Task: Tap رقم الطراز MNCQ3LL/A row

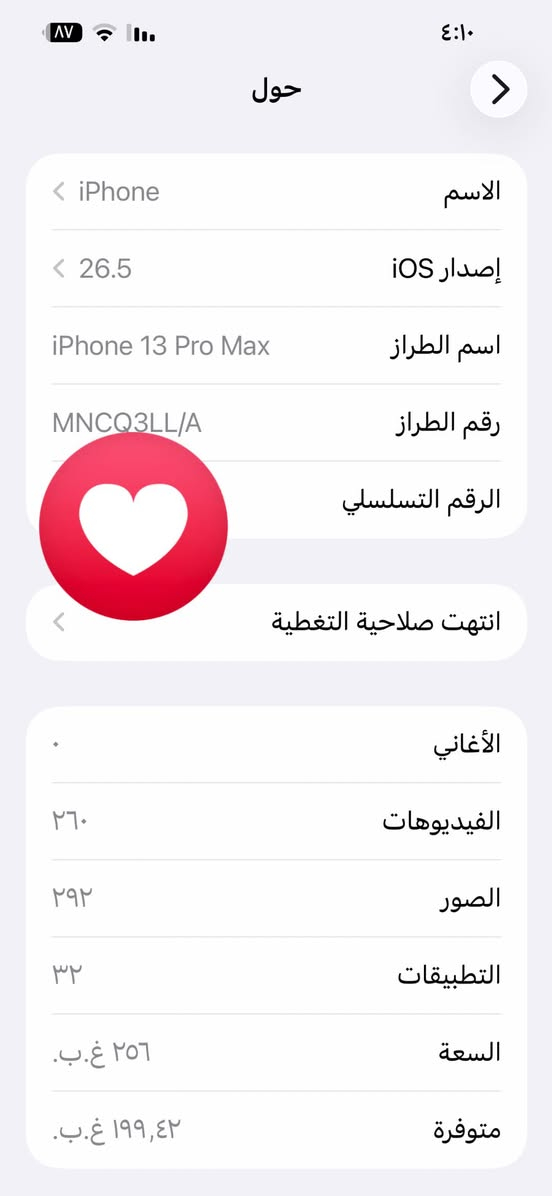Action: coord(276,423)
